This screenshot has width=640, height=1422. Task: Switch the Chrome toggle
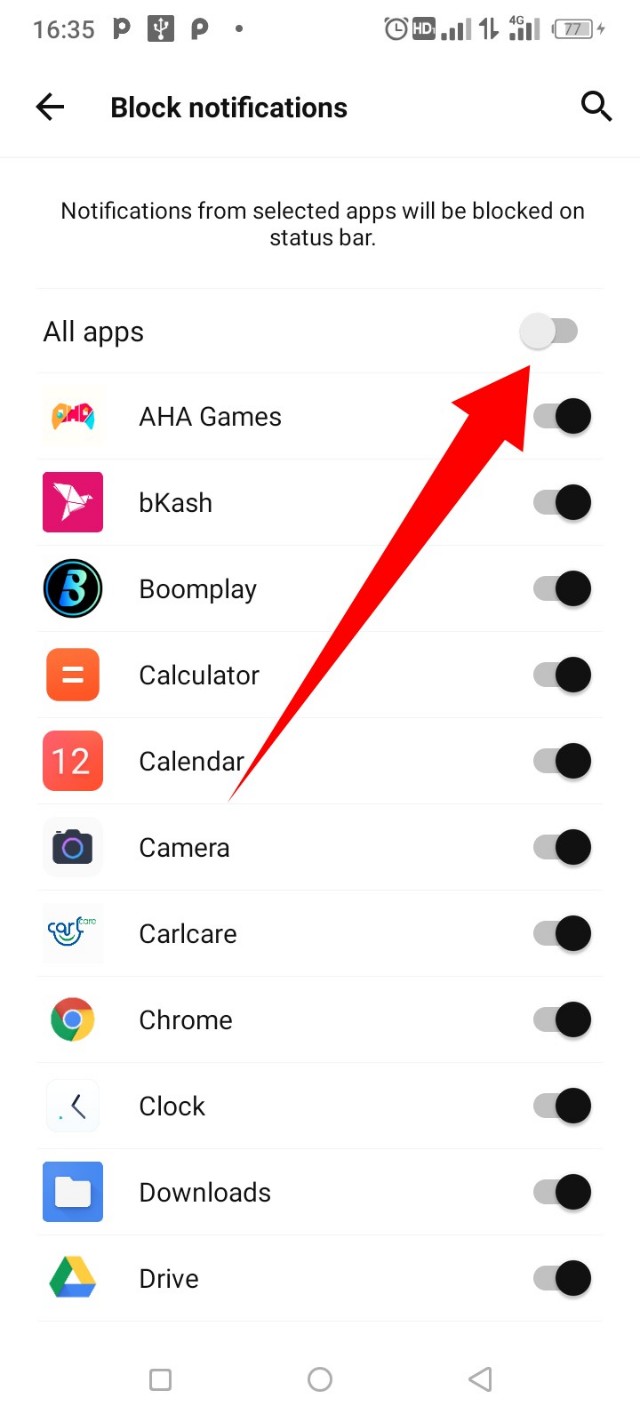pos(562,1019)
